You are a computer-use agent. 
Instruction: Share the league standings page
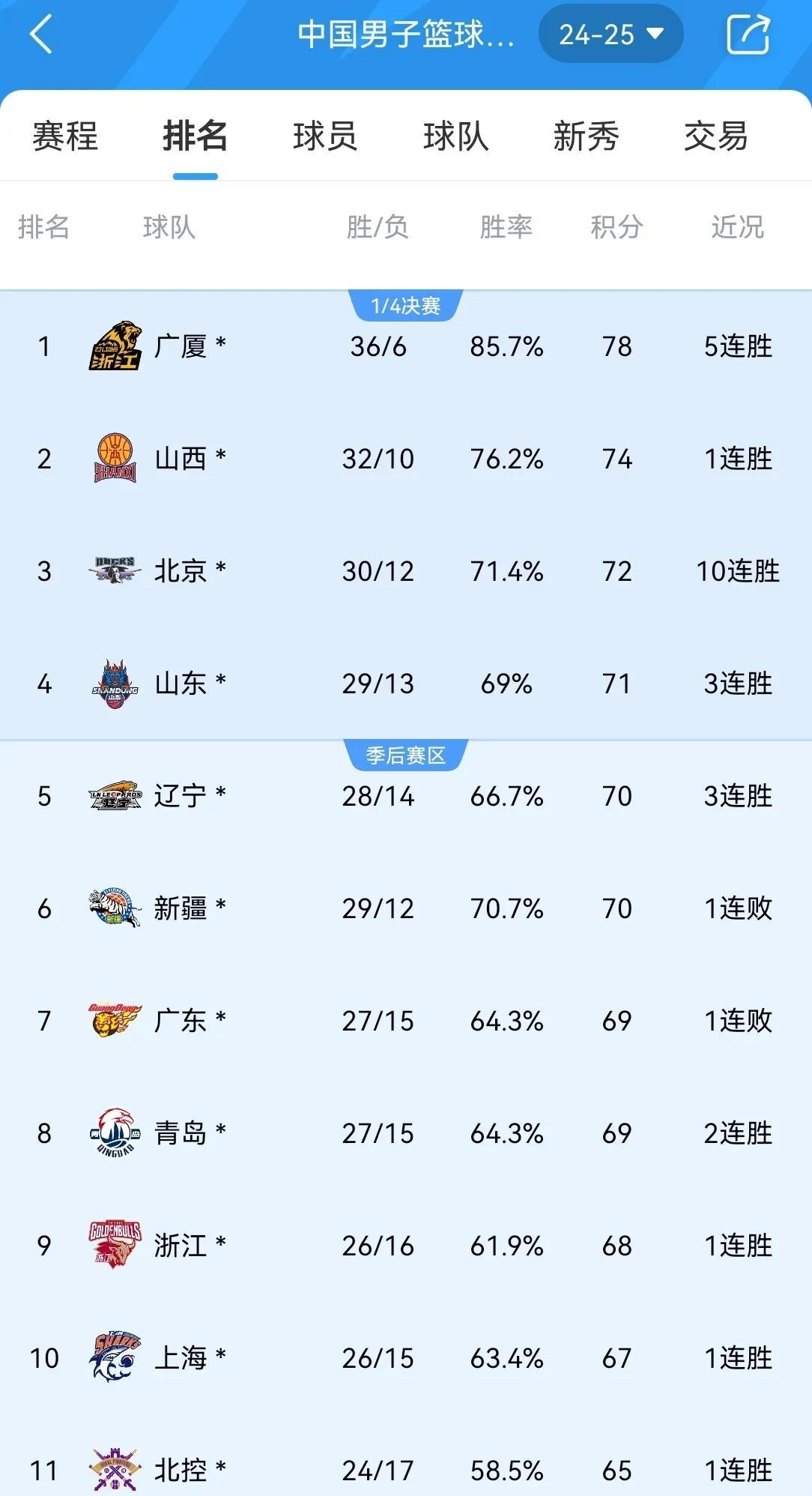[748, 34]
